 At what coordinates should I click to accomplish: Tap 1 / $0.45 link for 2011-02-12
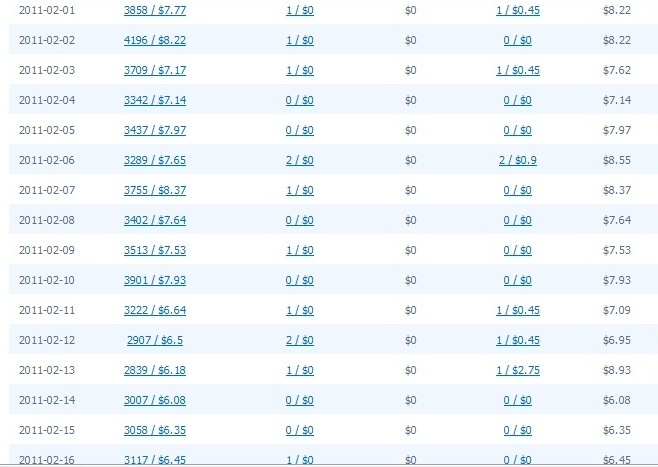[x=517, y=341]
